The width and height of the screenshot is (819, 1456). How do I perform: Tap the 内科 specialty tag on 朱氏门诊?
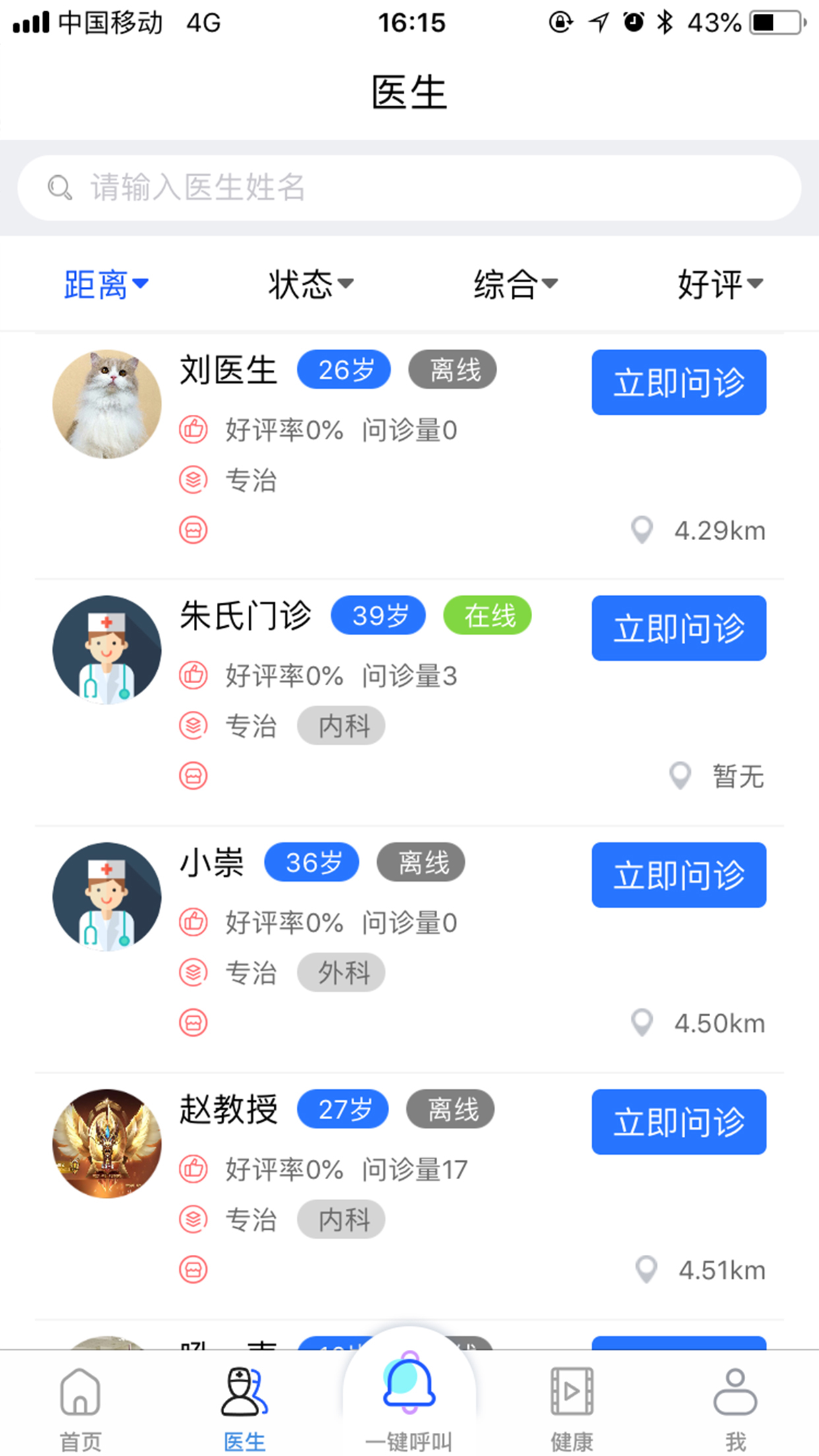341,725
